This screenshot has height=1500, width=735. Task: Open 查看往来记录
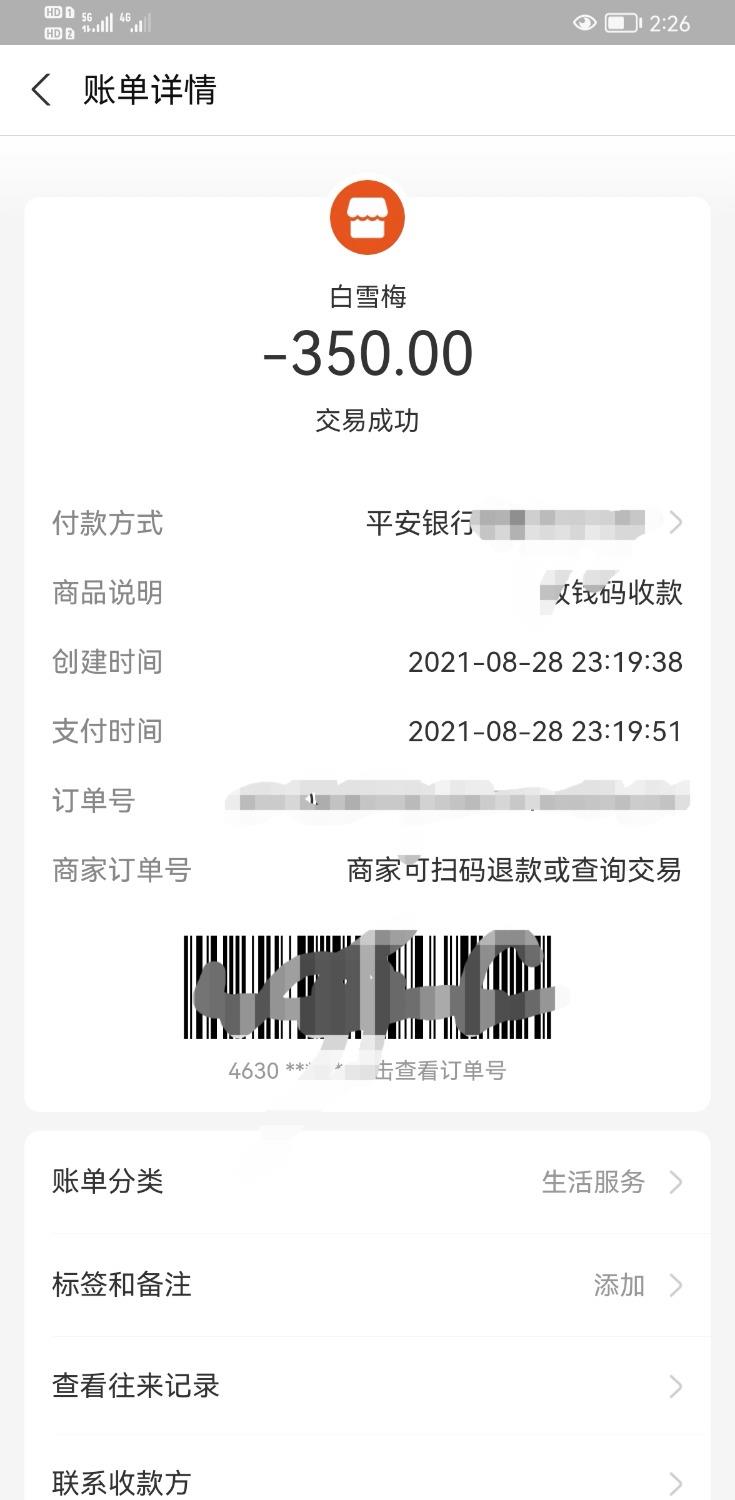367,1387
